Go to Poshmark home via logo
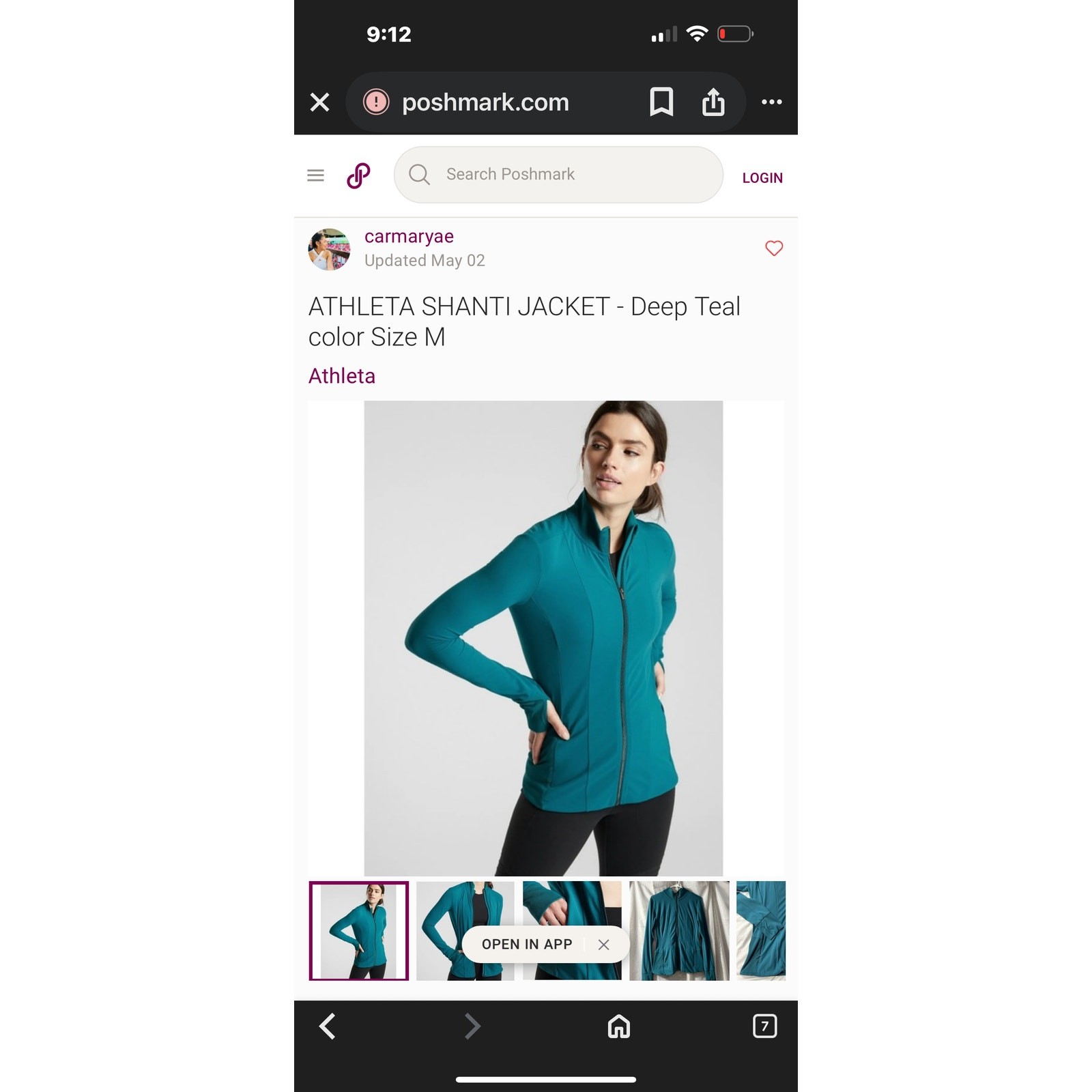This screenshot has height=1092, width=1092. (x=358, y=175)
